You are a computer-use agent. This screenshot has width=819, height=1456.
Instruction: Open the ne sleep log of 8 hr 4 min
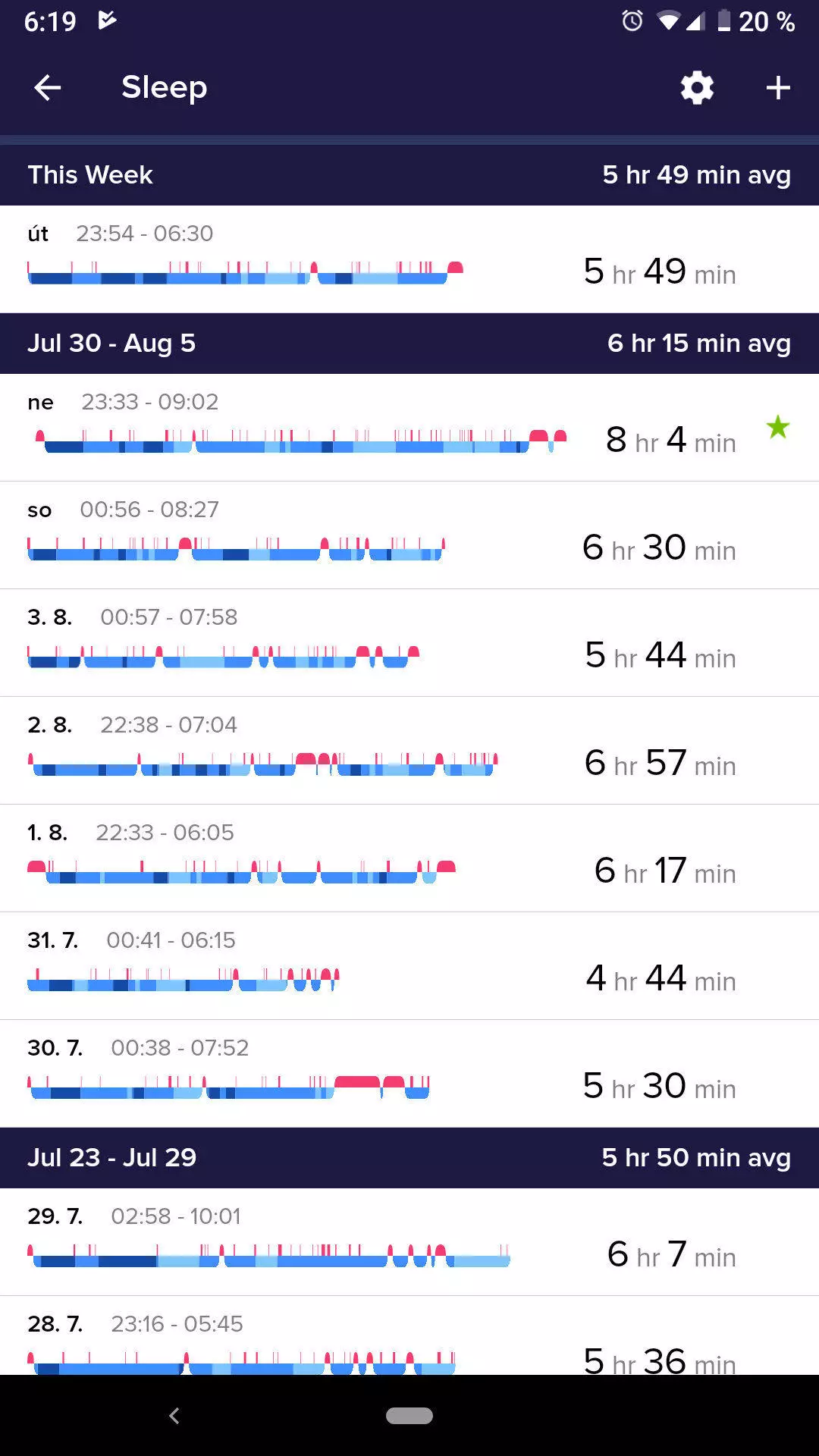tap(409, 428)
